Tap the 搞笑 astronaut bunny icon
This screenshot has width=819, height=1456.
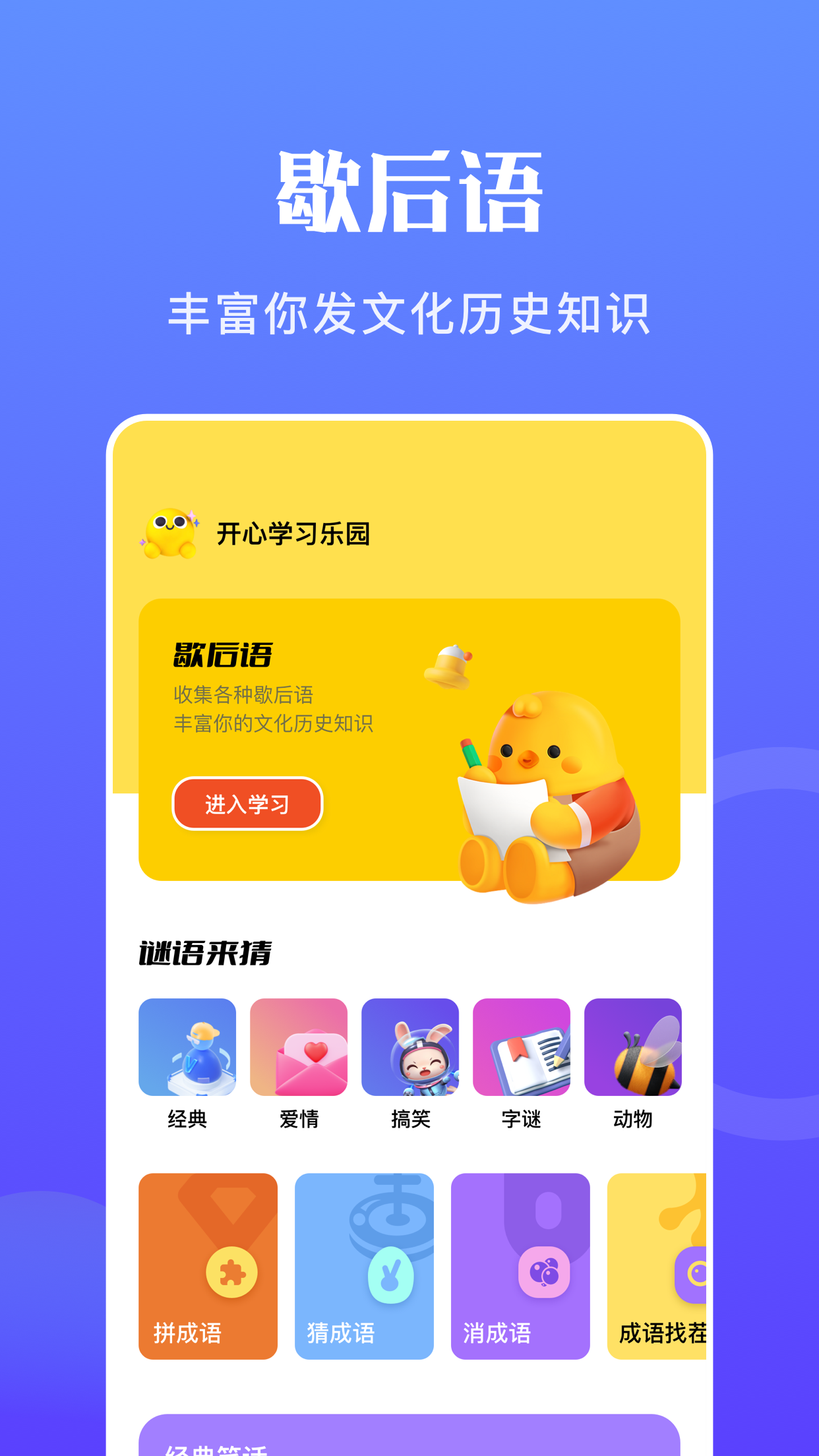tap(411, 1046)
